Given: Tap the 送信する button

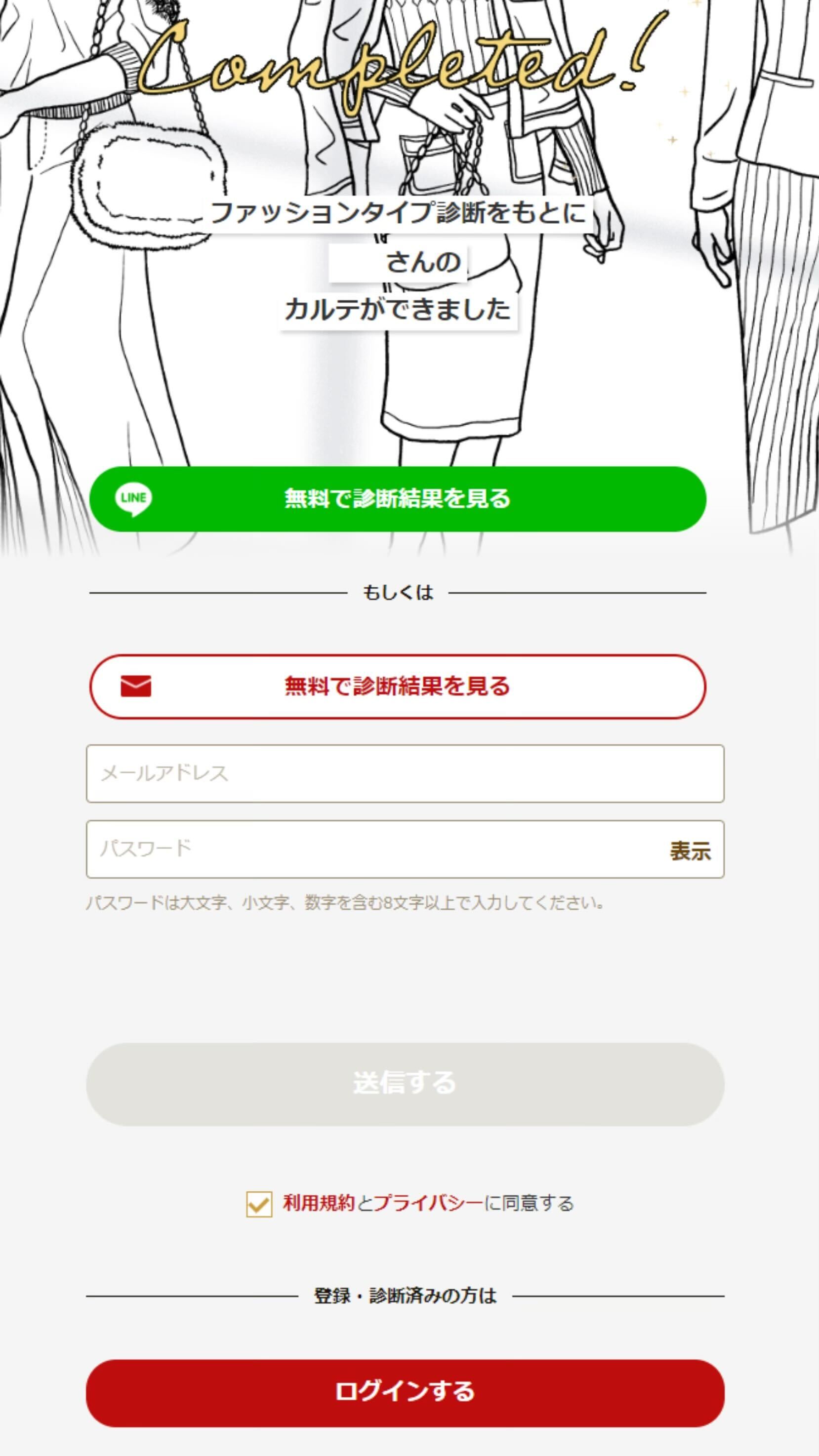Looking at the screenshot, I should click(x=405, y=1083).
